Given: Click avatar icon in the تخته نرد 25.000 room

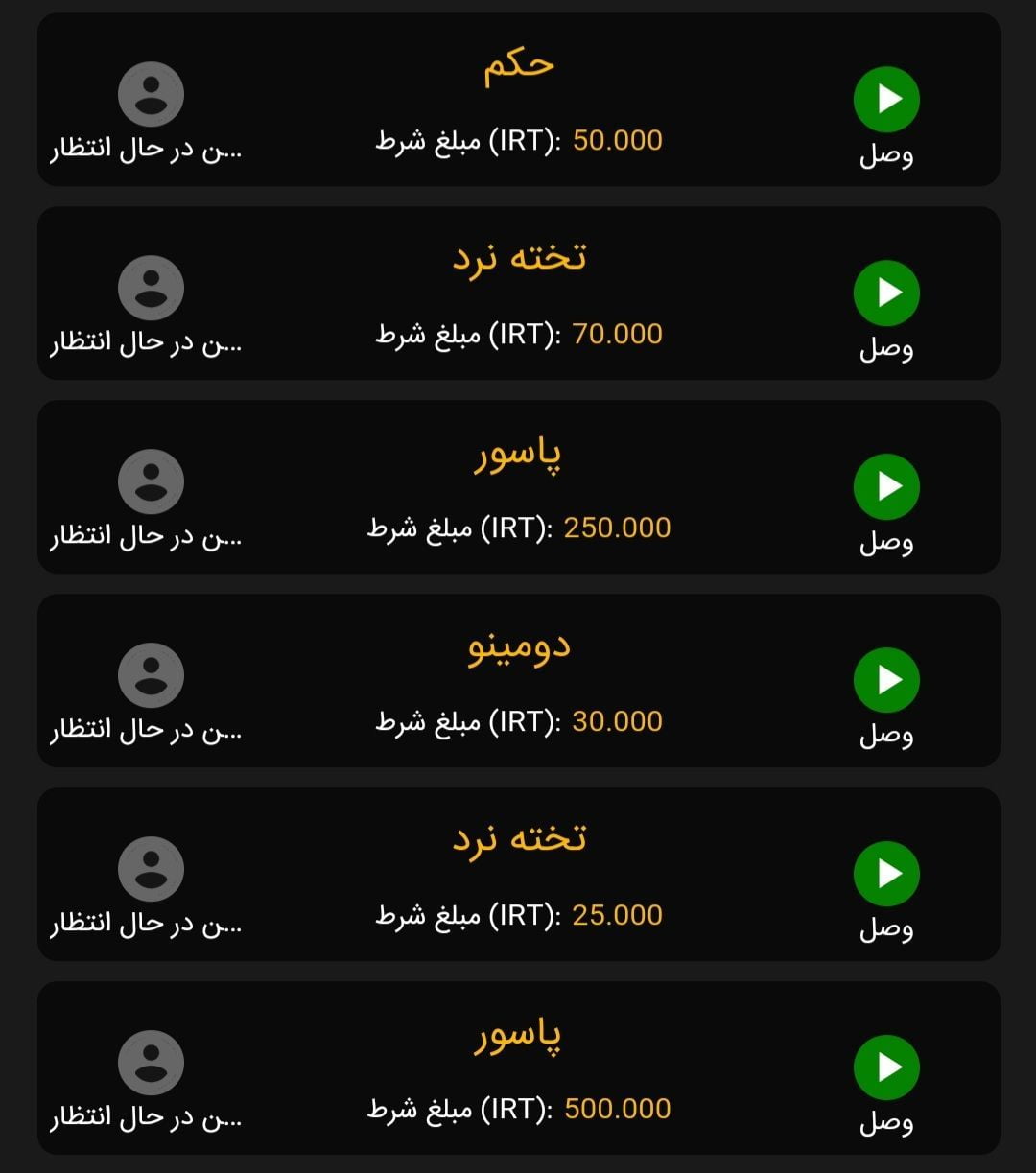Looking at the screenshot, I should pyautogui.click(x=151, y=867).
